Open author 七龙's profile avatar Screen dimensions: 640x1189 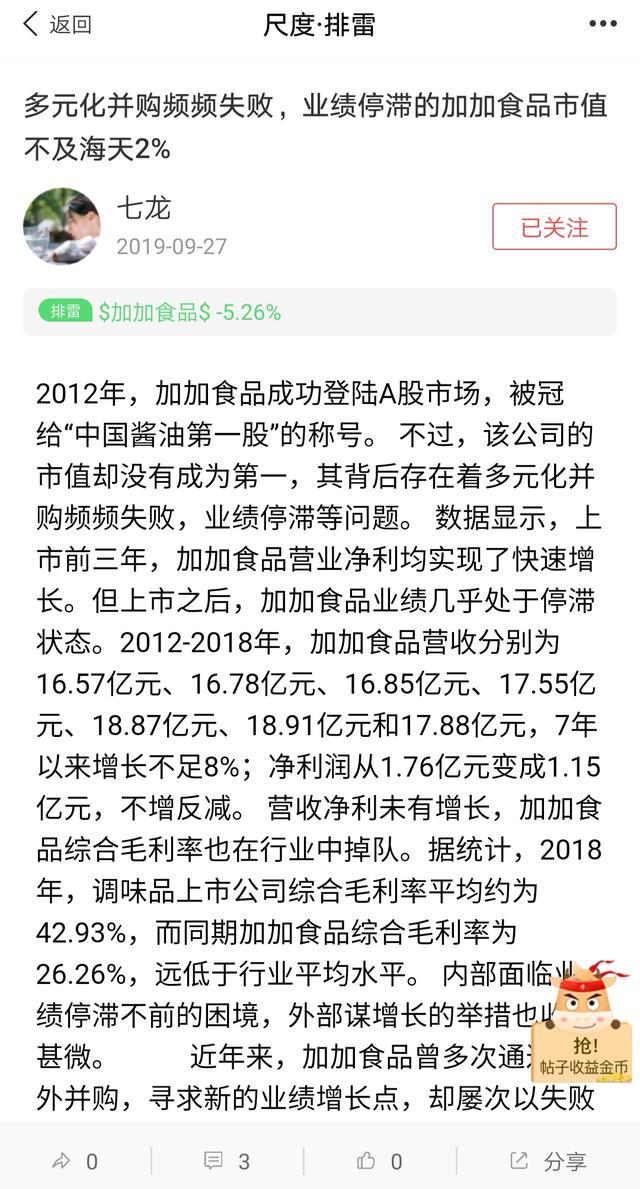click(x=62, y=226)
